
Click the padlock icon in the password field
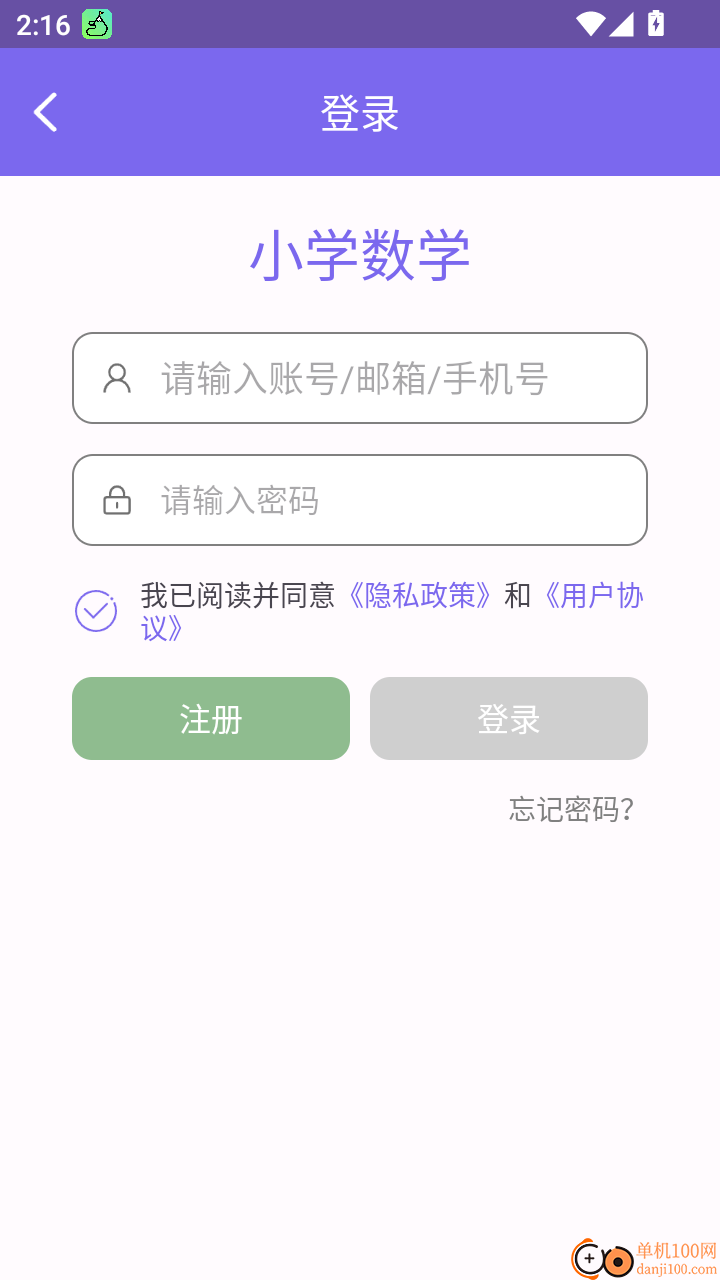click(117, 500)
